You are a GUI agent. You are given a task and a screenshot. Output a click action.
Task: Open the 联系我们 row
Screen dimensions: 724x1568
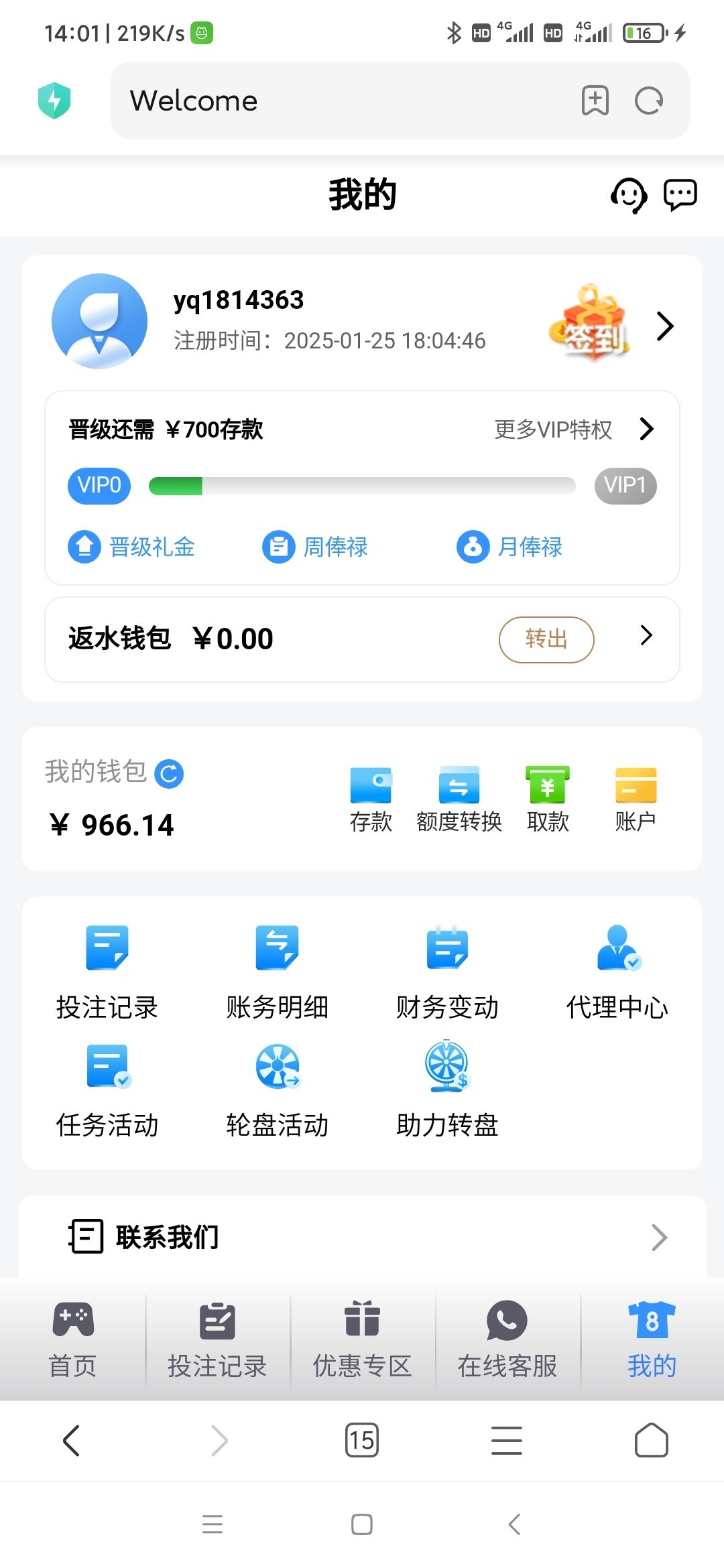(362, 1237)
